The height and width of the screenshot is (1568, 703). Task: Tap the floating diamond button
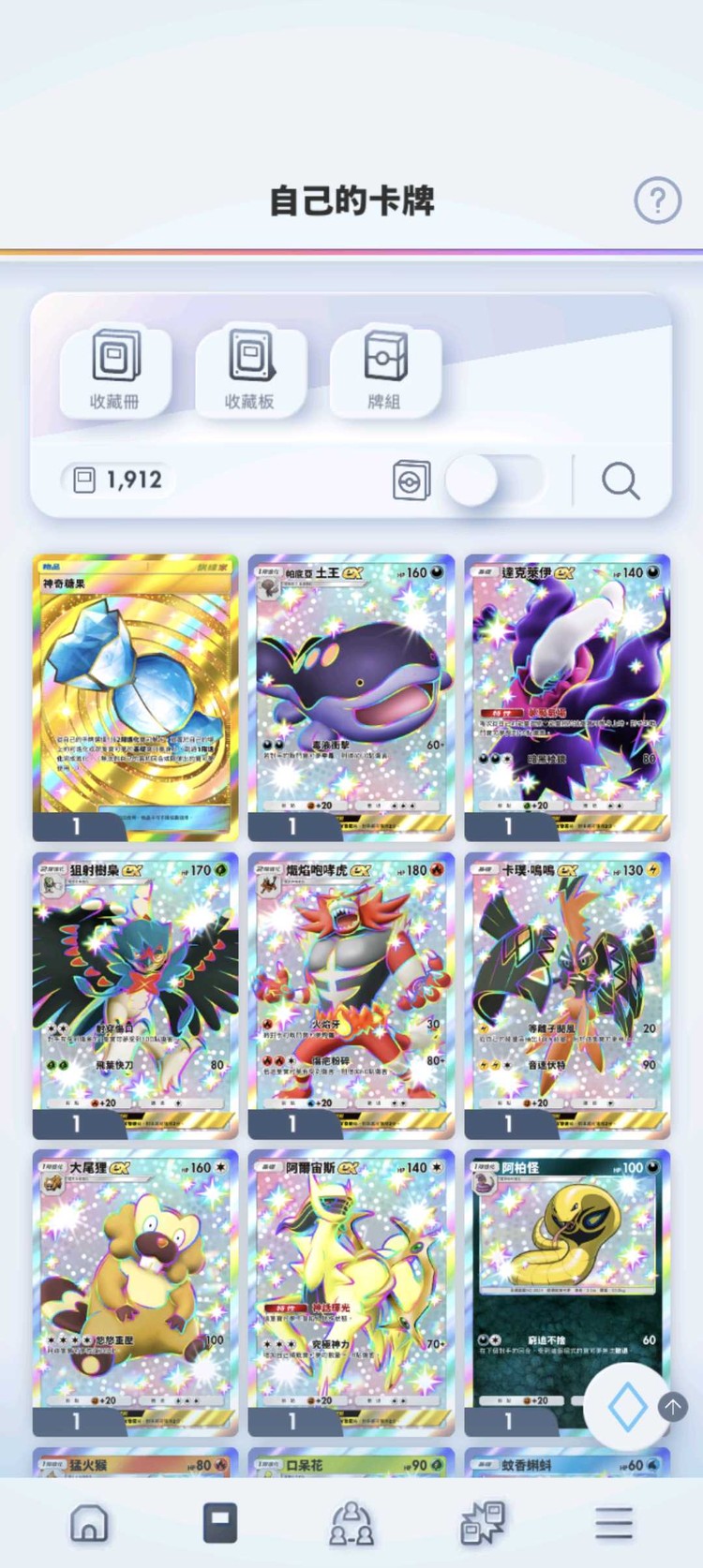pos(627,1407)
